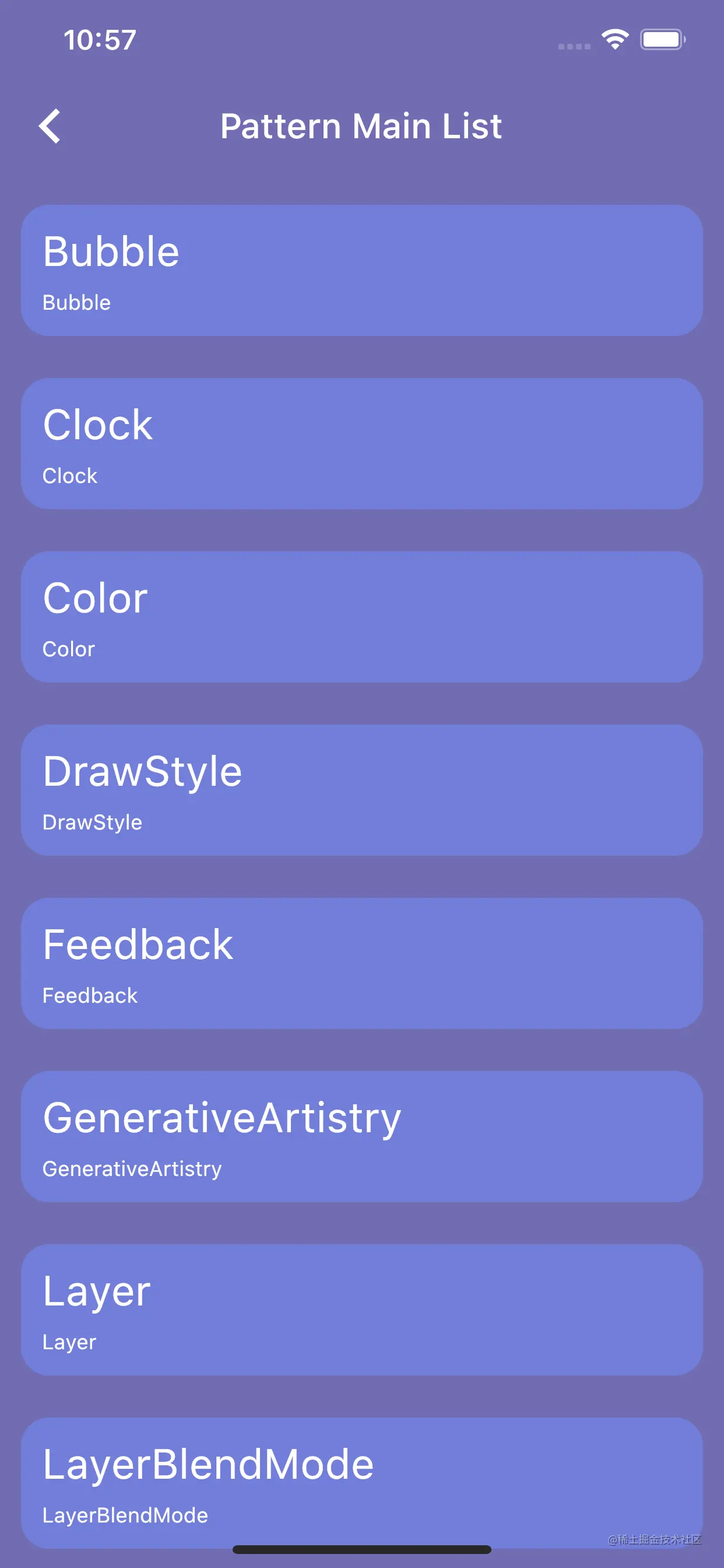Image resolution: width=724 pixels, height=1568 pixels.
Task: Open the Clock pattern
Action: tap(361, 444)
